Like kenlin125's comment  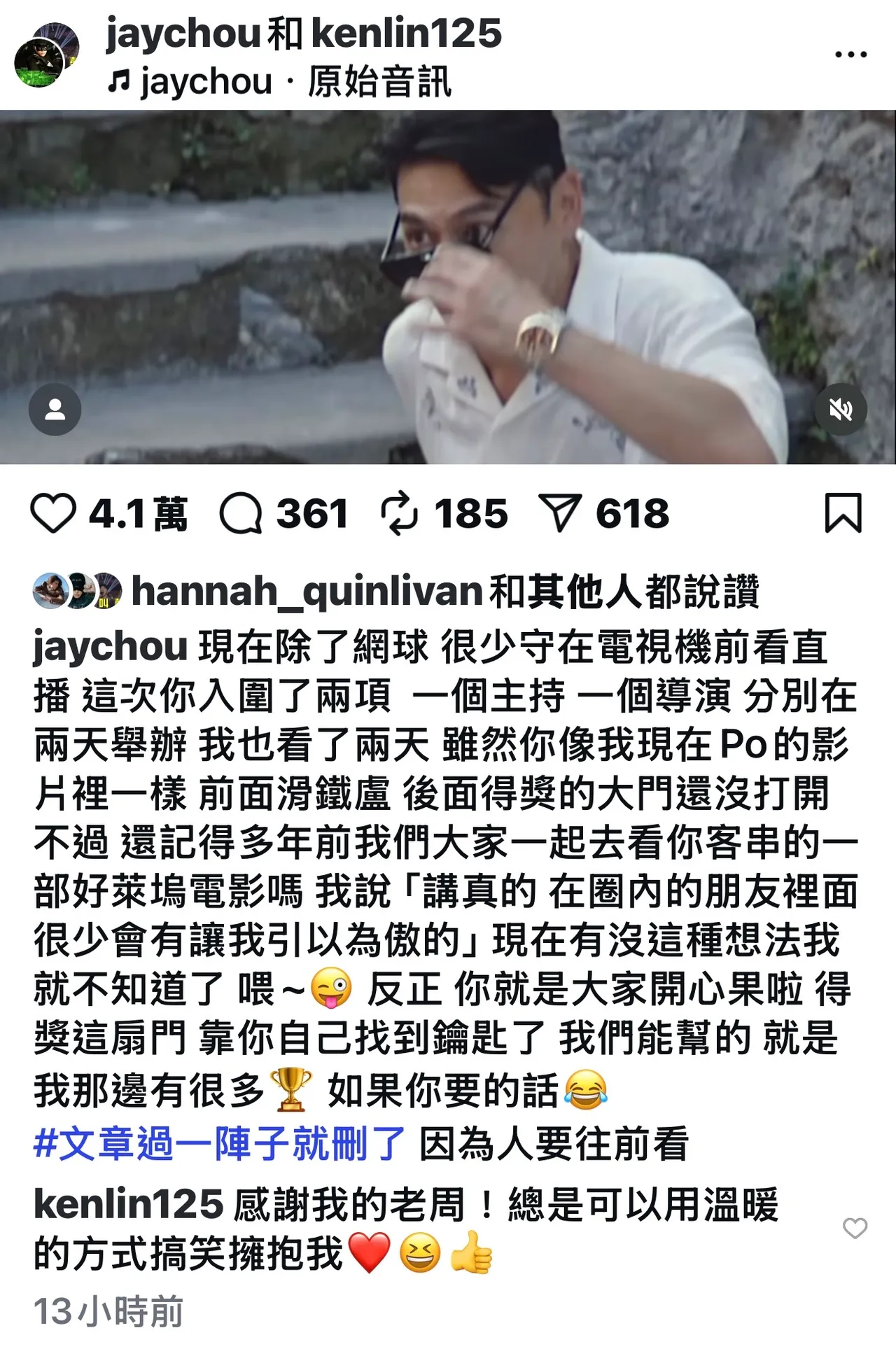[855, 1227]
